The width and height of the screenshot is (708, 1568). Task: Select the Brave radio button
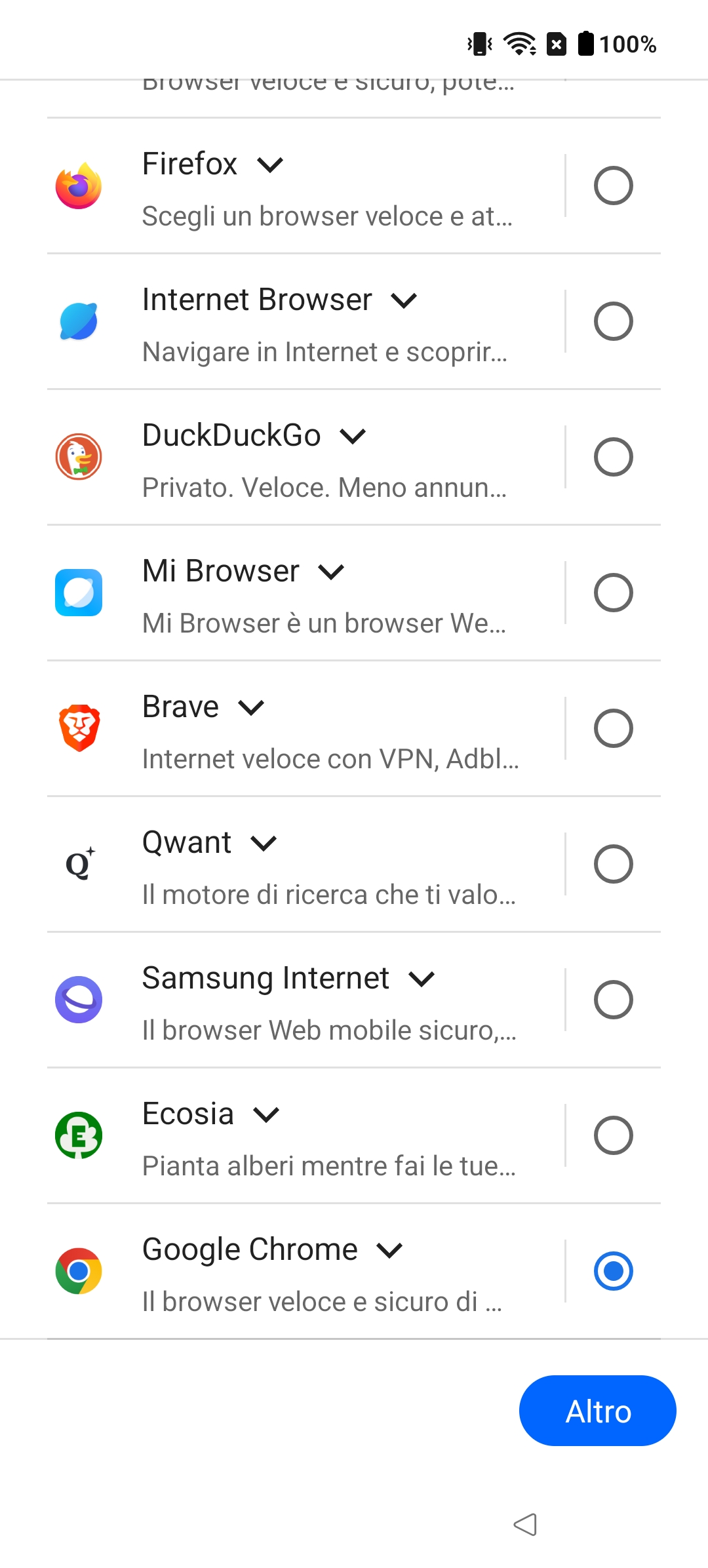click(613, 728)
